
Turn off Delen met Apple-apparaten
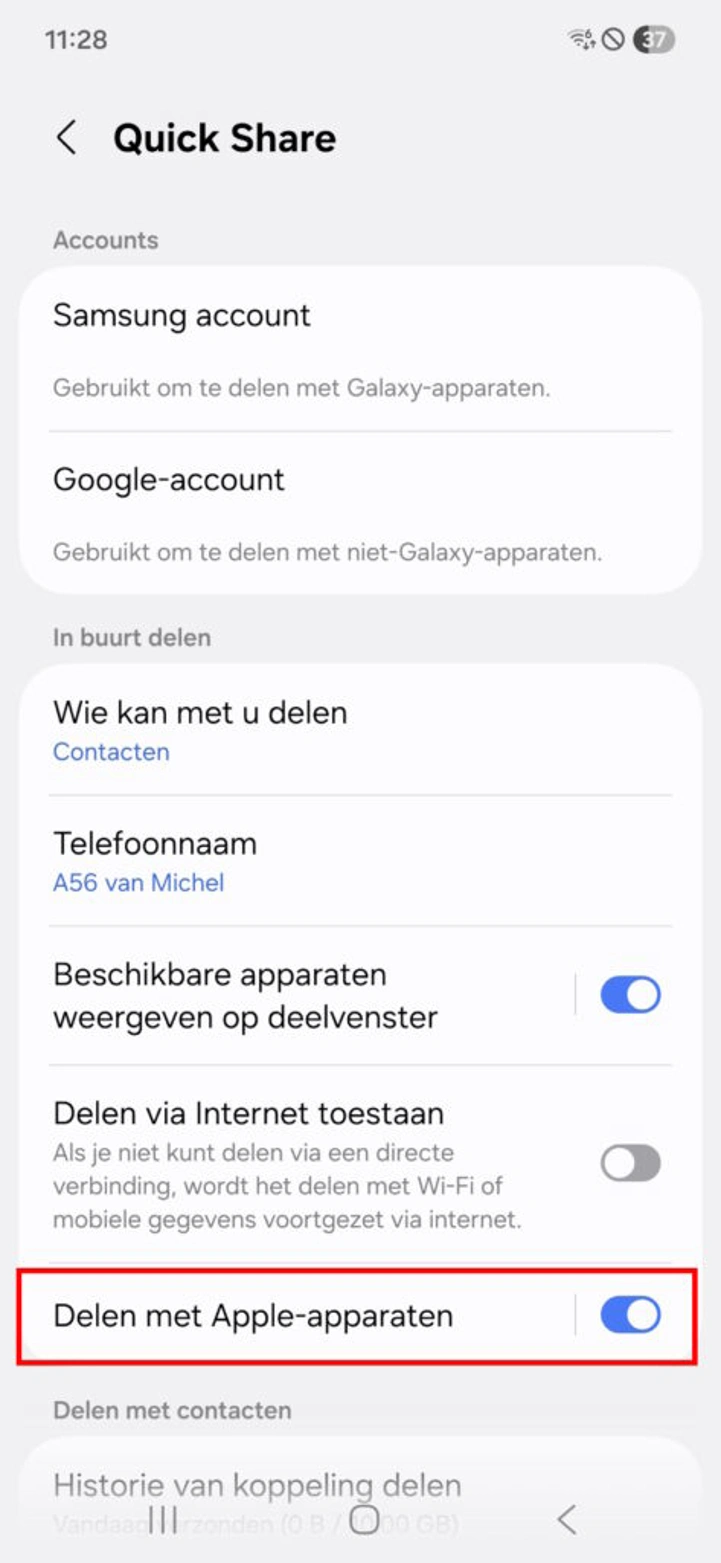click(629, 1317)
